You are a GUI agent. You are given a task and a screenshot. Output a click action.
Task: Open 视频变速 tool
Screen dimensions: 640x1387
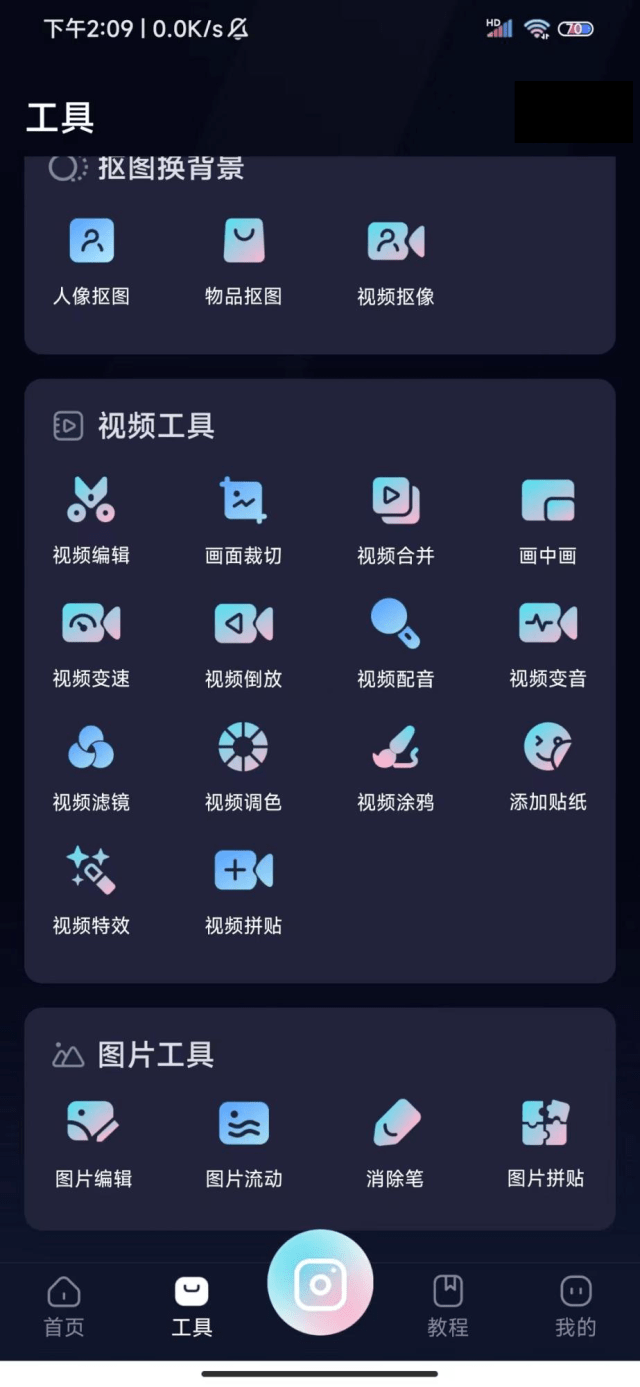91,644
